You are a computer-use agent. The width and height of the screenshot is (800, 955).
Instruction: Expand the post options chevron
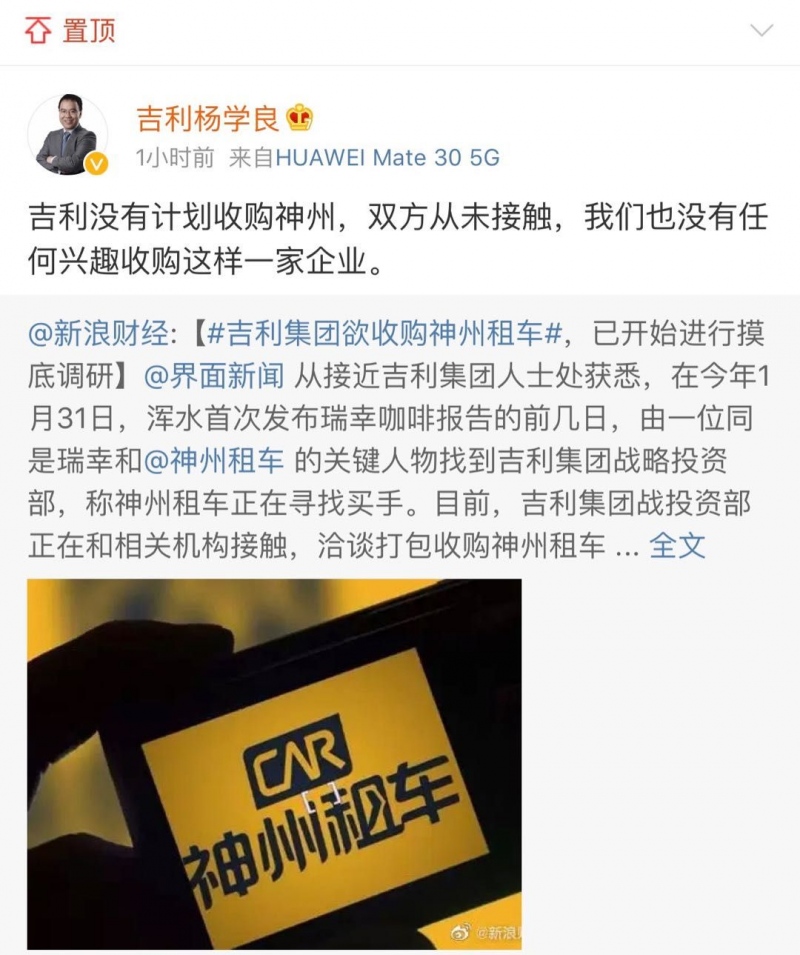point(762,30)
